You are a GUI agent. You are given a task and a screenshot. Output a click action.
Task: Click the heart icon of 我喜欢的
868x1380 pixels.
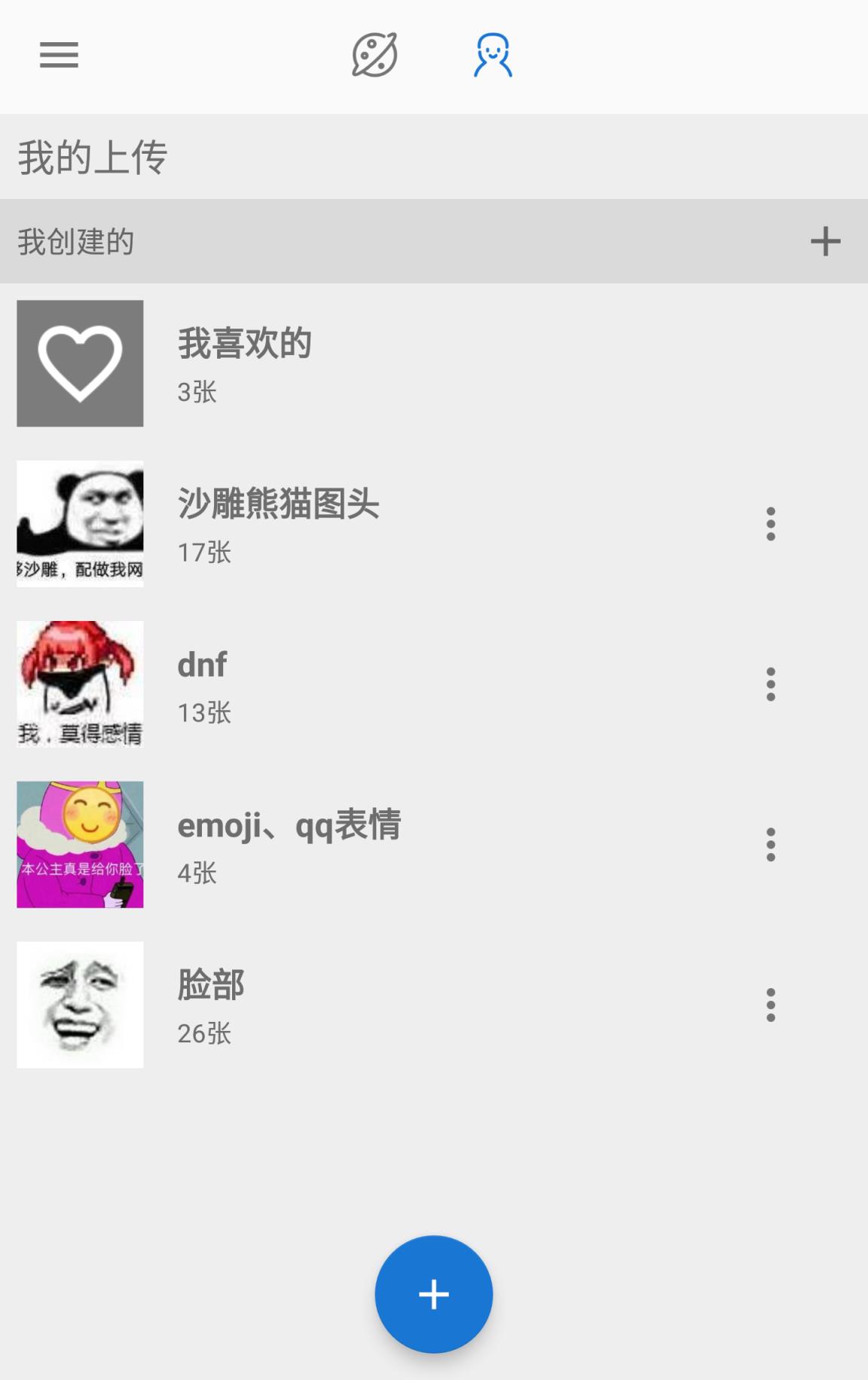tap(80, 362)
